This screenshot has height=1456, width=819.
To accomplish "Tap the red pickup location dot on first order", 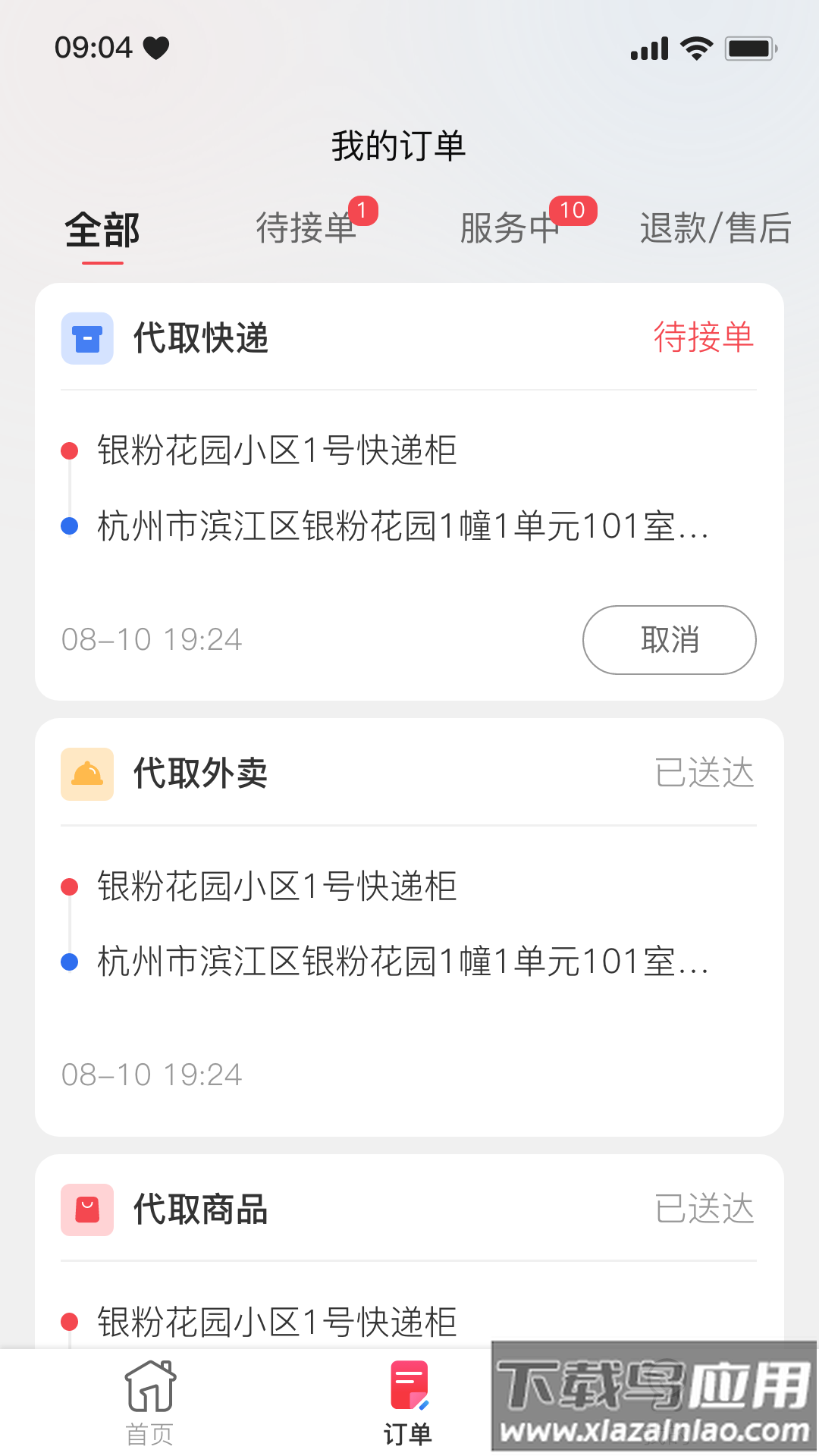I will tap(71, 450).
